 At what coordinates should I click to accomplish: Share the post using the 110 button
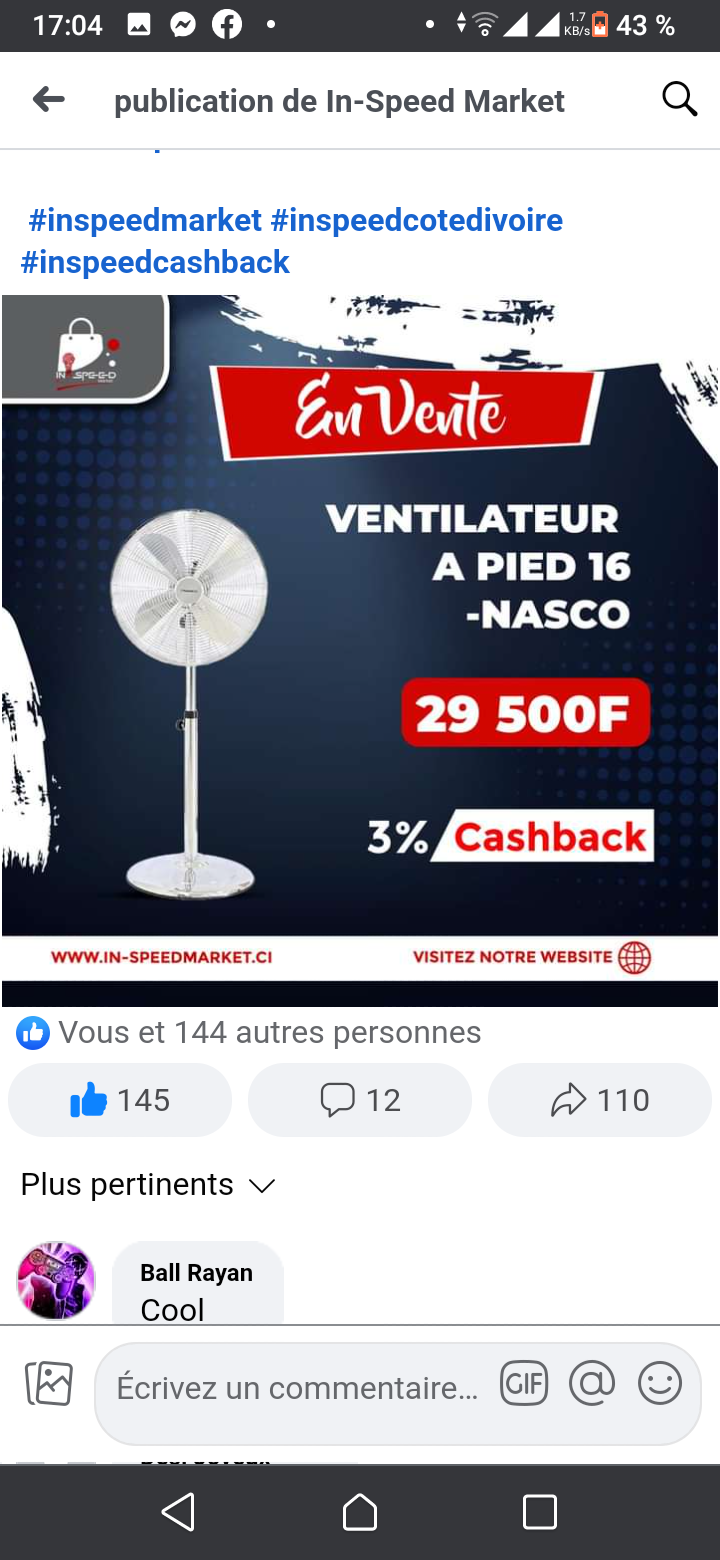(x=600, y=1100)
